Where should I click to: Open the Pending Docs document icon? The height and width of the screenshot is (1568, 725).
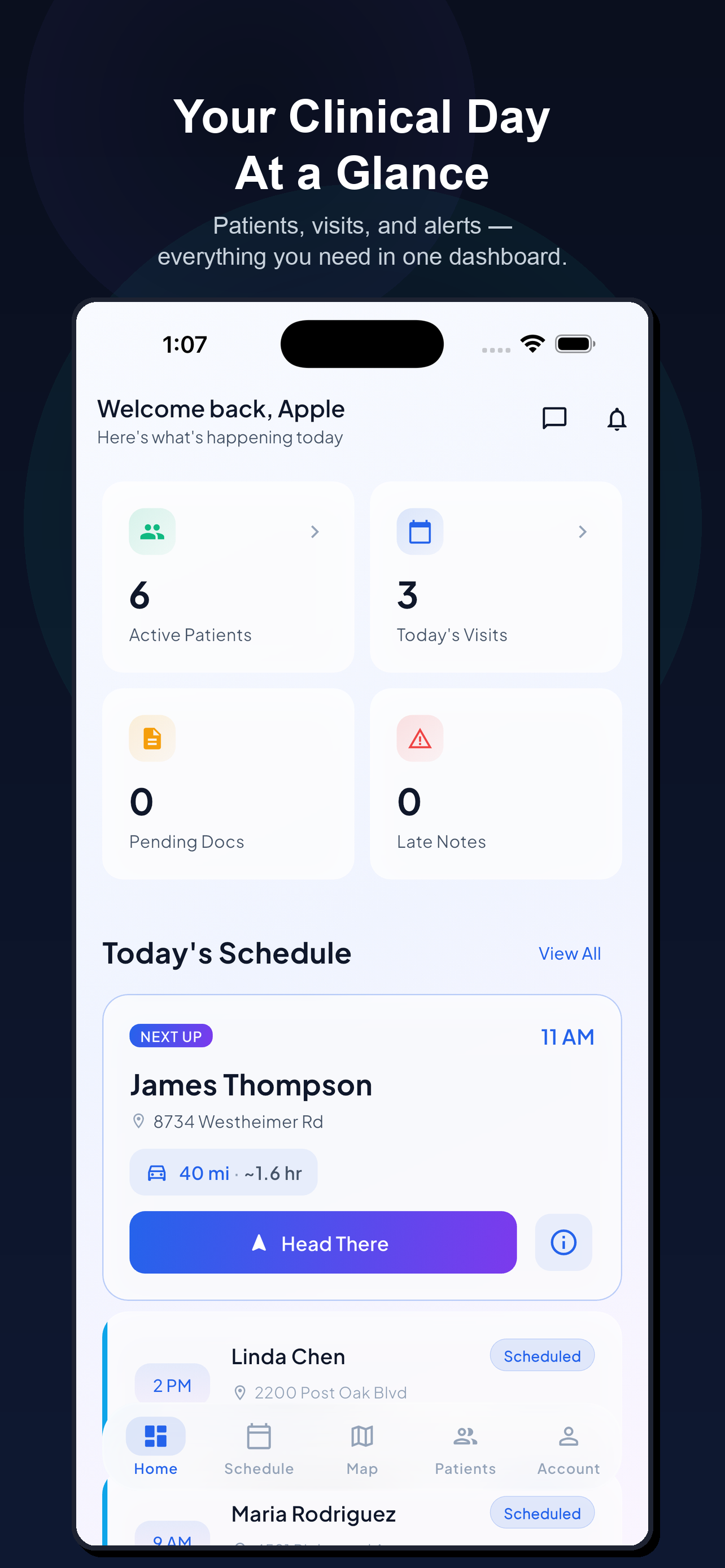(x=151, y=738)
